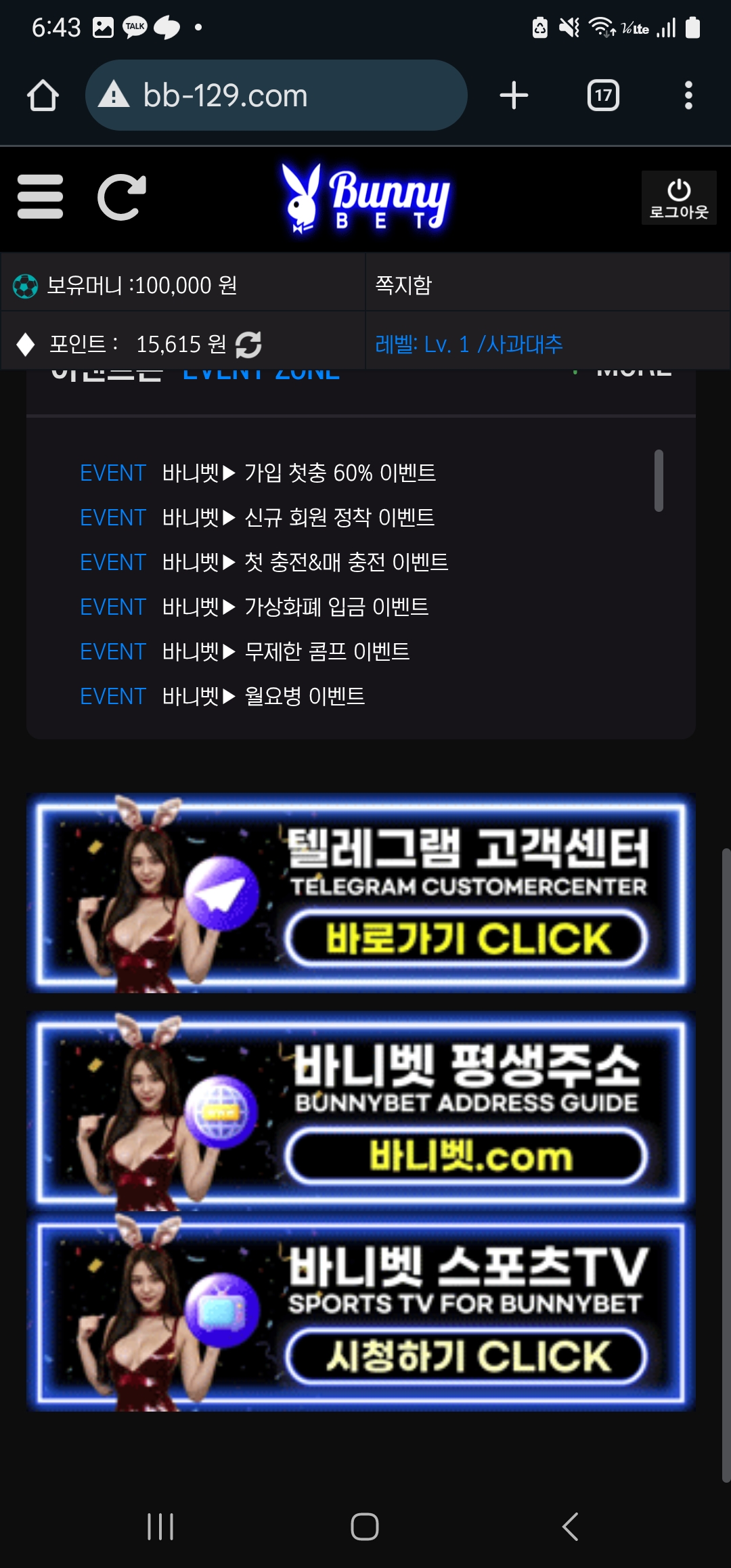The image size is (731, 1568).
Task: Go back with the system back button
Action: [x=571, y=1527]
